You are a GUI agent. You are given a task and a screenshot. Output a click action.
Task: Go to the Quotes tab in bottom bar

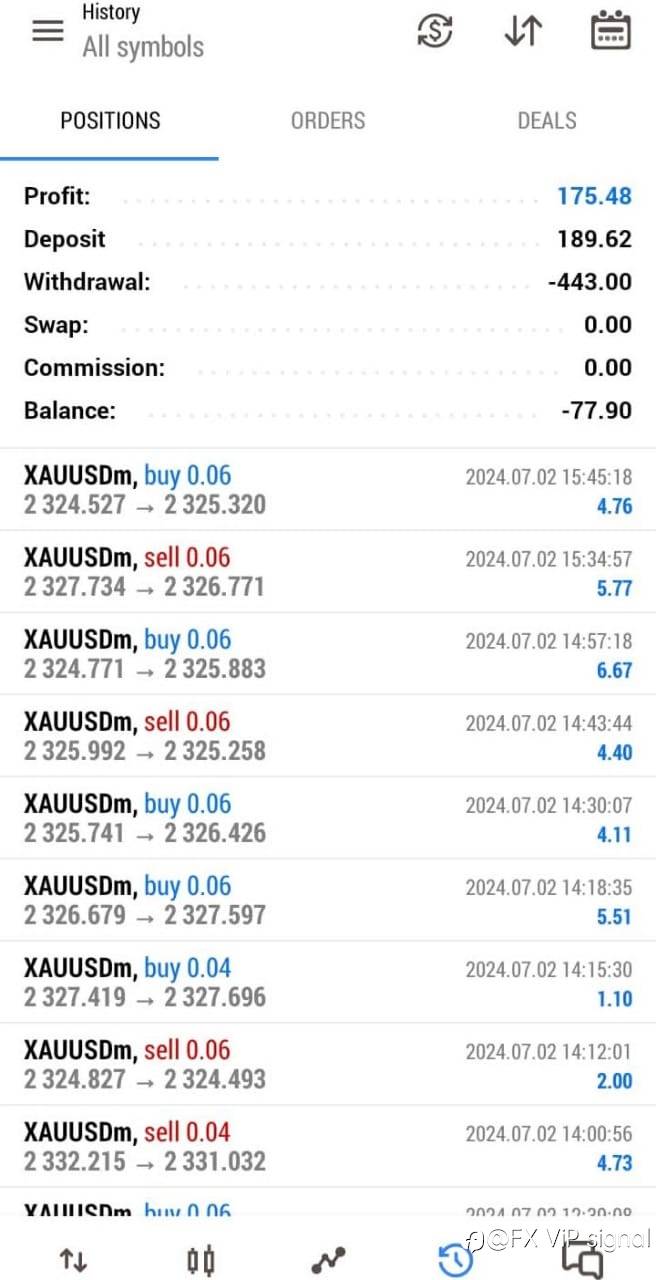pos(73,1260)
